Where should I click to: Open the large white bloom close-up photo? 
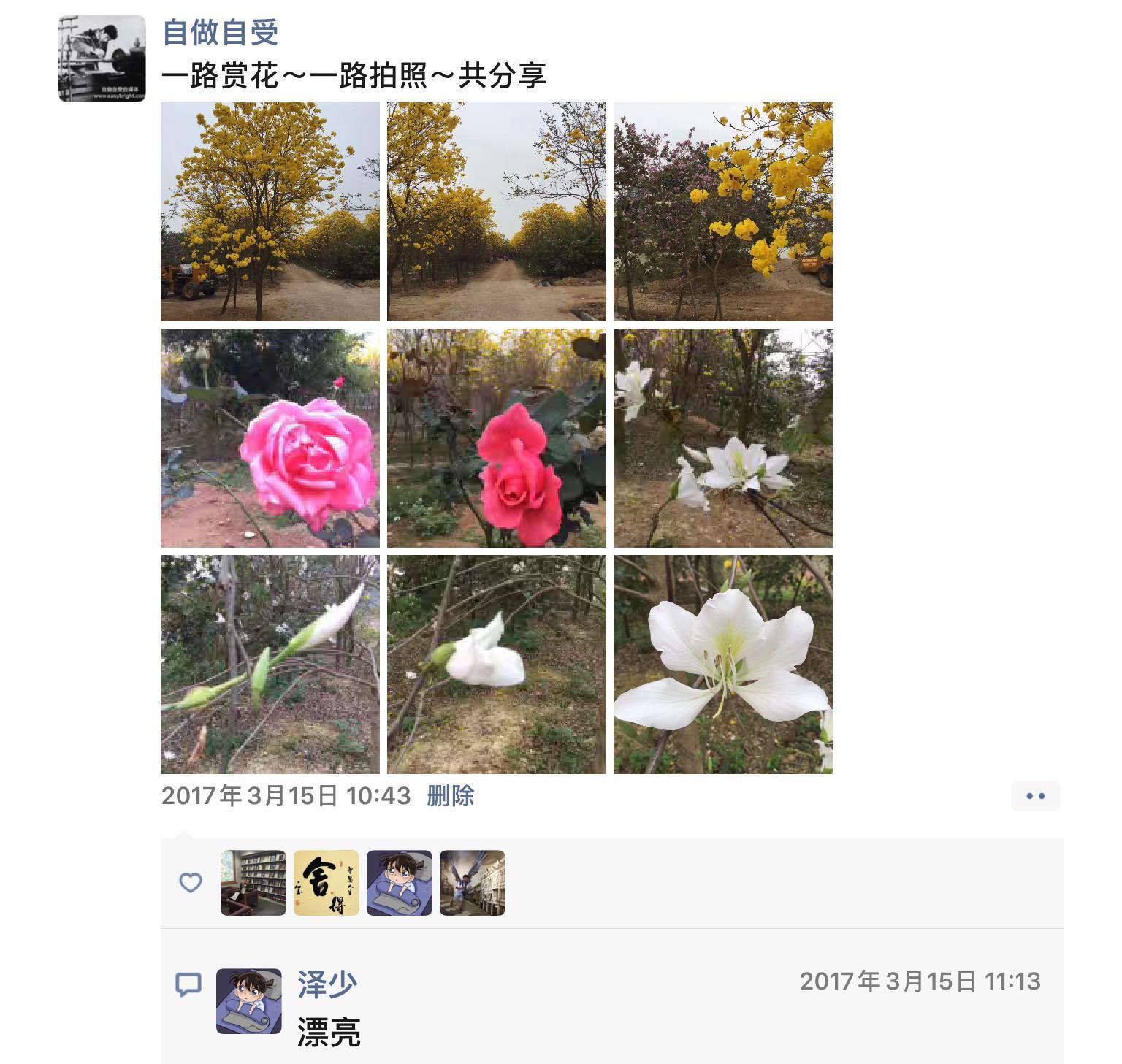coord(722,665)
